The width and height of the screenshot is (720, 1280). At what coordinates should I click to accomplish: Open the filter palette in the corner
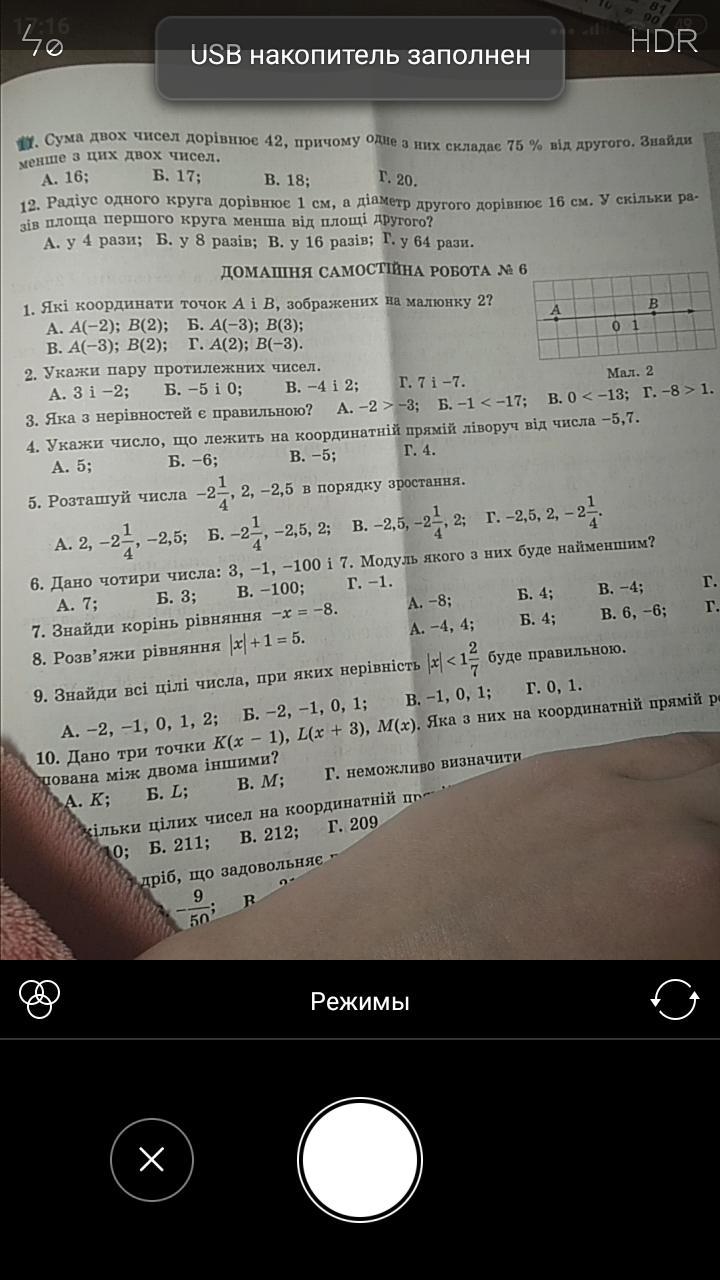(x=40, y=997)
